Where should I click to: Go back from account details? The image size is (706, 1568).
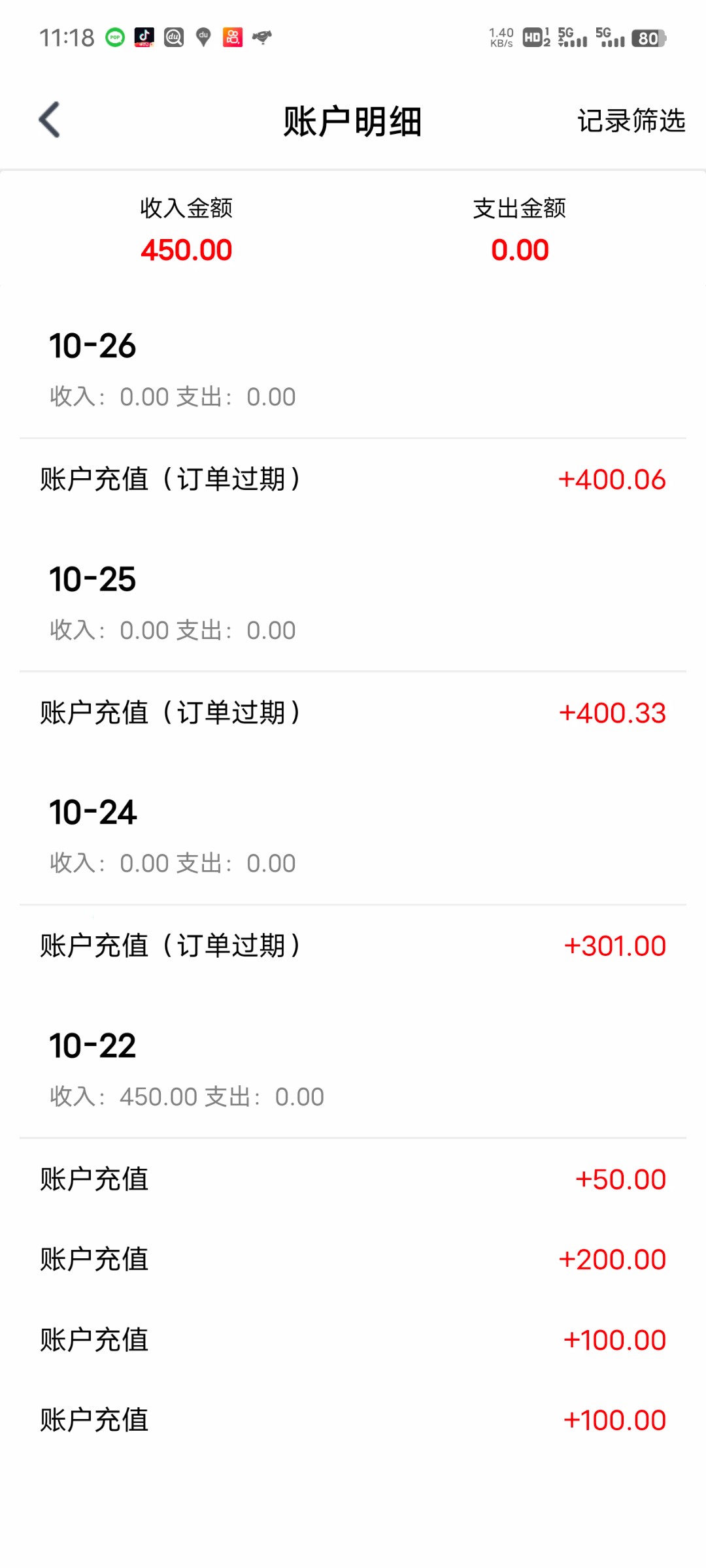pyautogui.click(x=50, y=120)
